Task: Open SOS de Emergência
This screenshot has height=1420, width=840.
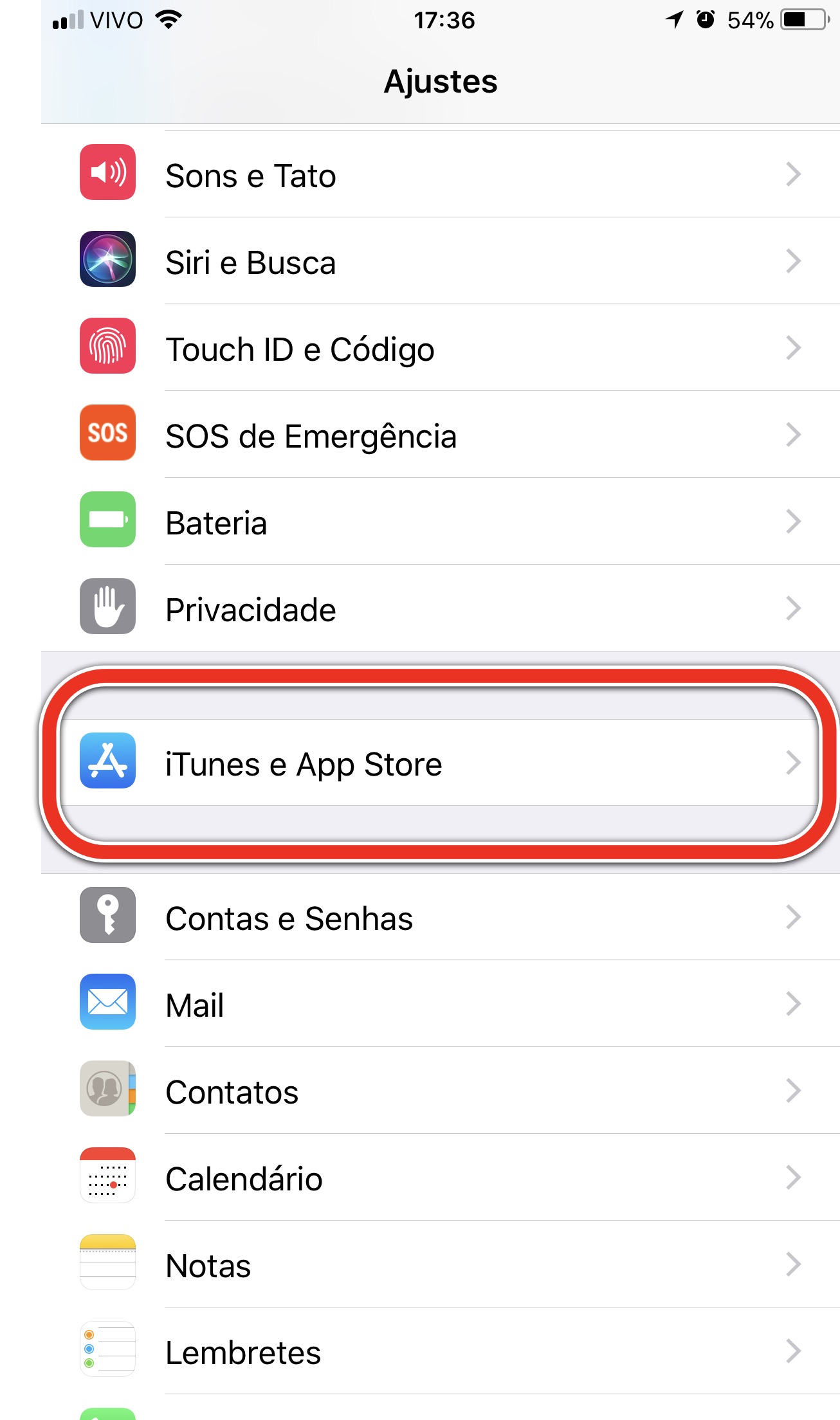Action: click(x=441, y=434)
